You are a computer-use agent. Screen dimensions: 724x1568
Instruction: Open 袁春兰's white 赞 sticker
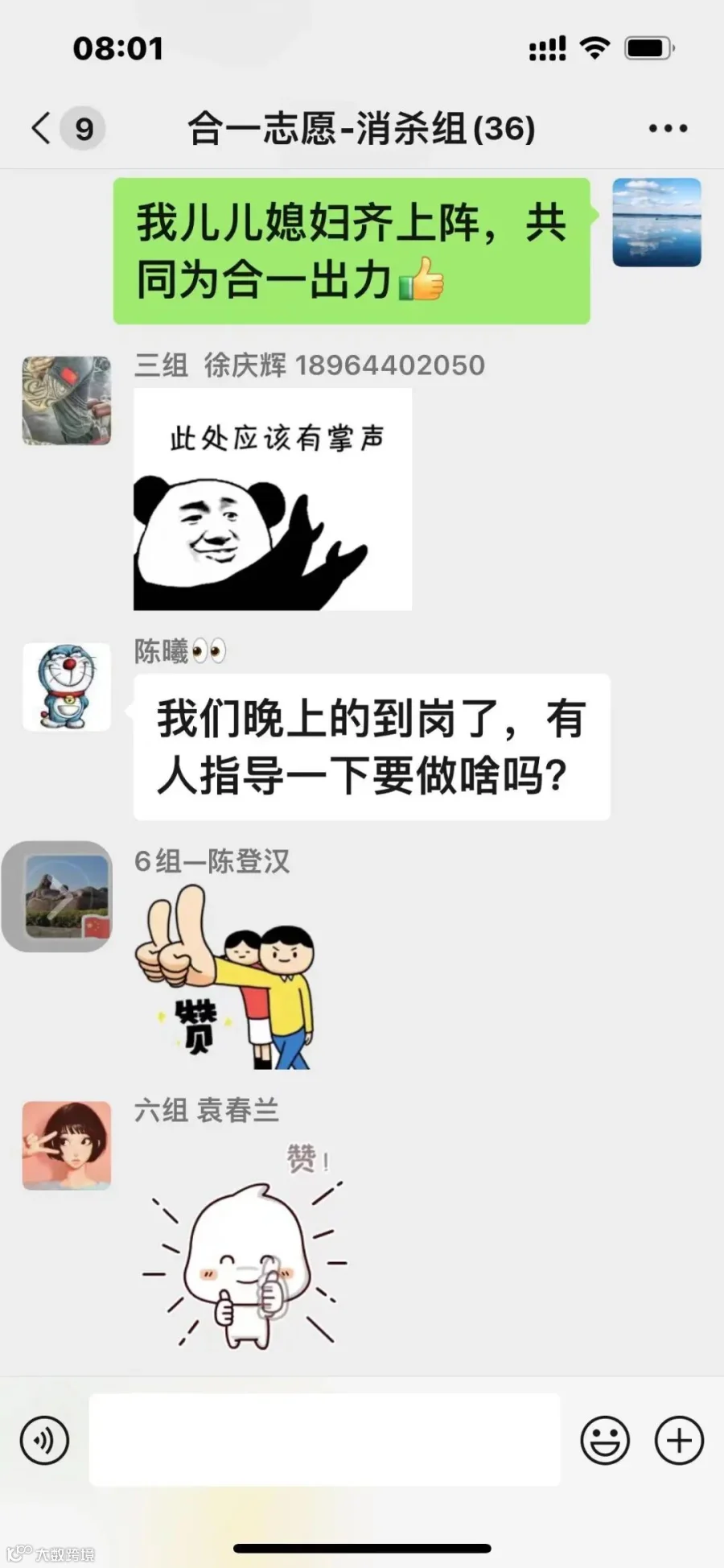(244, 1244)
